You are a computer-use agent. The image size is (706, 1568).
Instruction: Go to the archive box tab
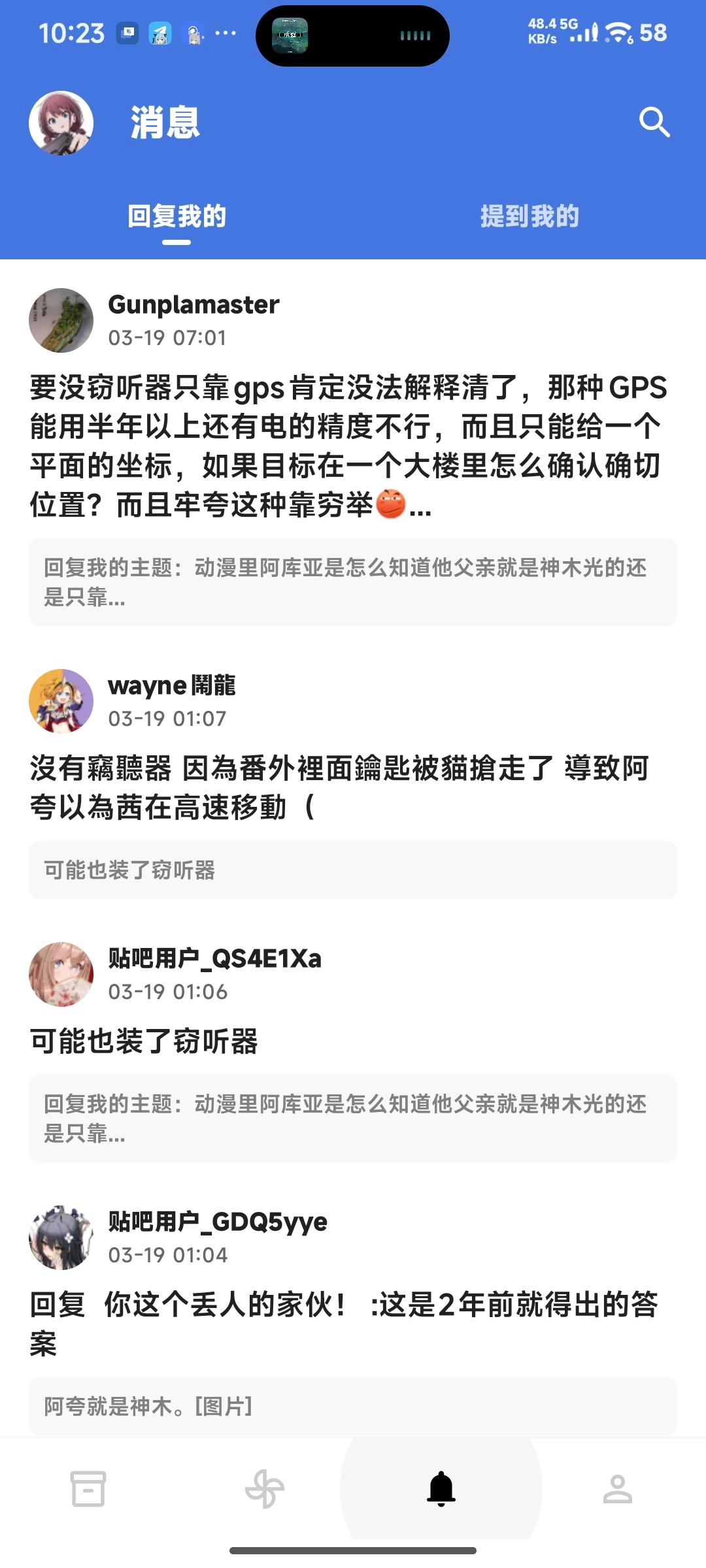[88, 1489]
